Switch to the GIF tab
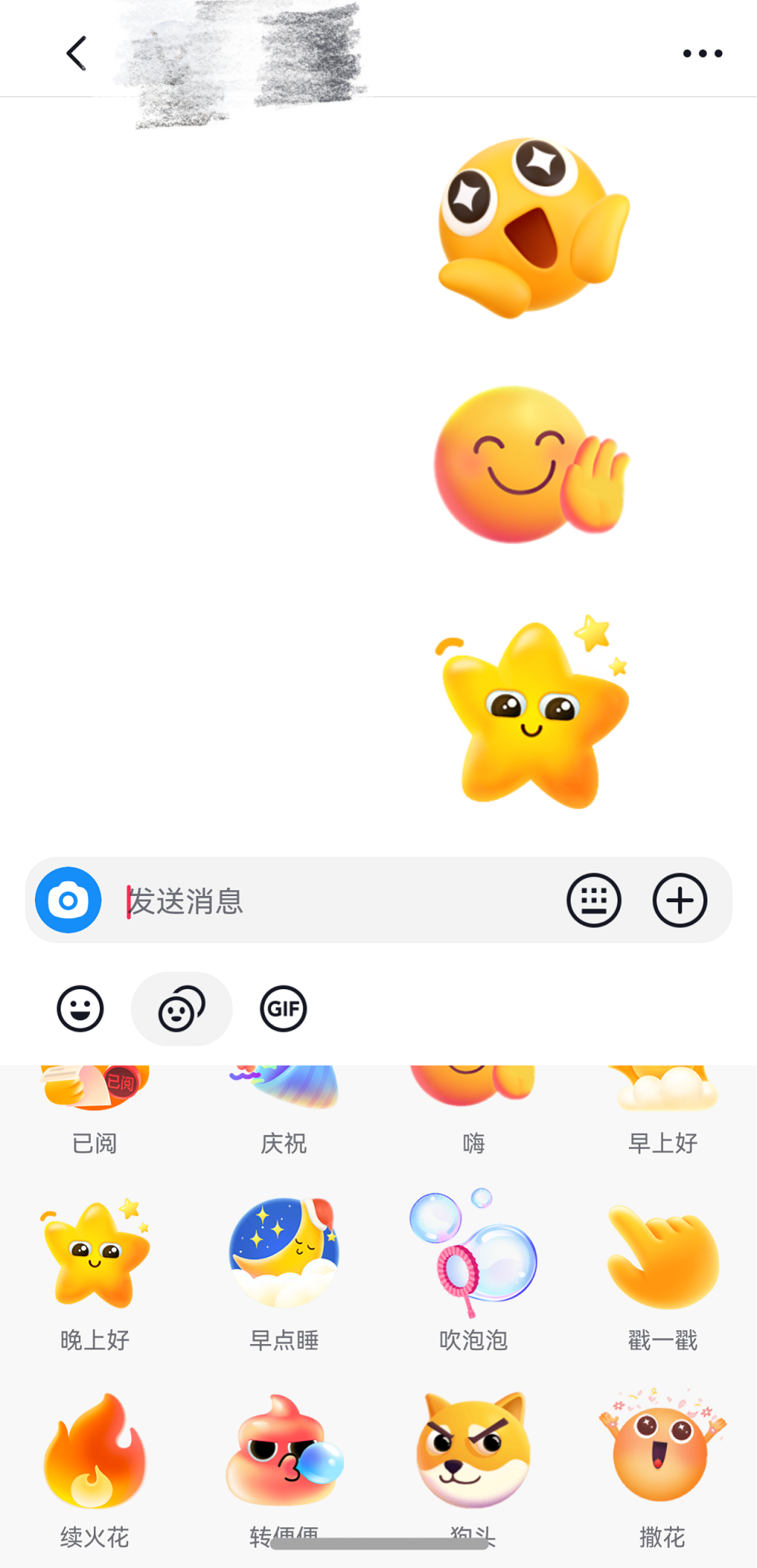Viewport: 757px width, 1568px height. (283, 1008)
